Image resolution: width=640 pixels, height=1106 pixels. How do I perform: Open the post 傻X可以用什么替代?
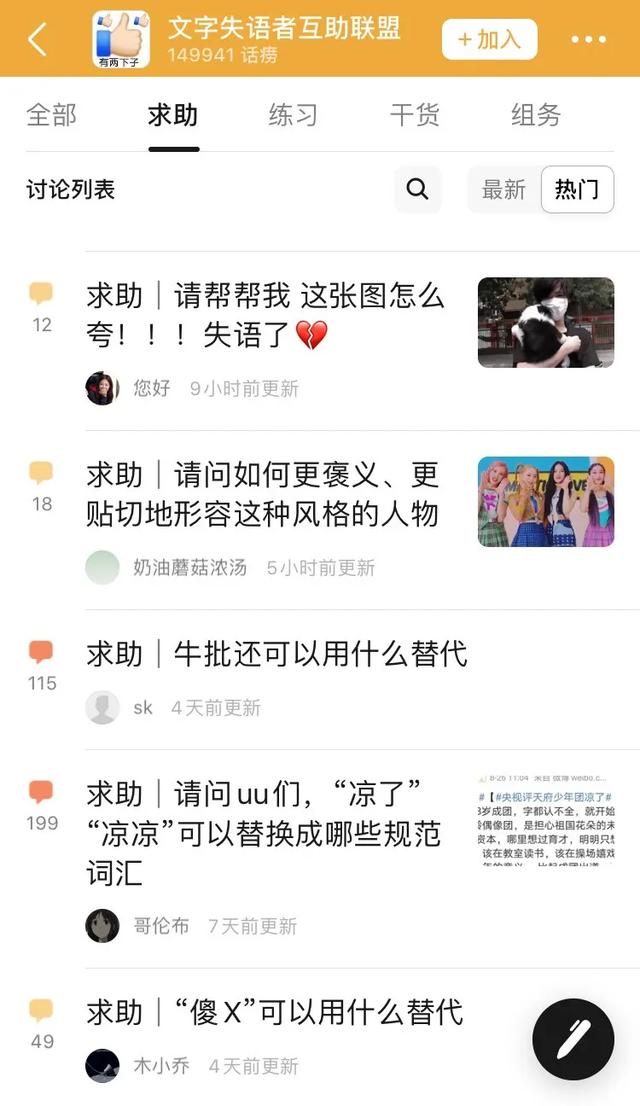click(x=275, y=1012)
